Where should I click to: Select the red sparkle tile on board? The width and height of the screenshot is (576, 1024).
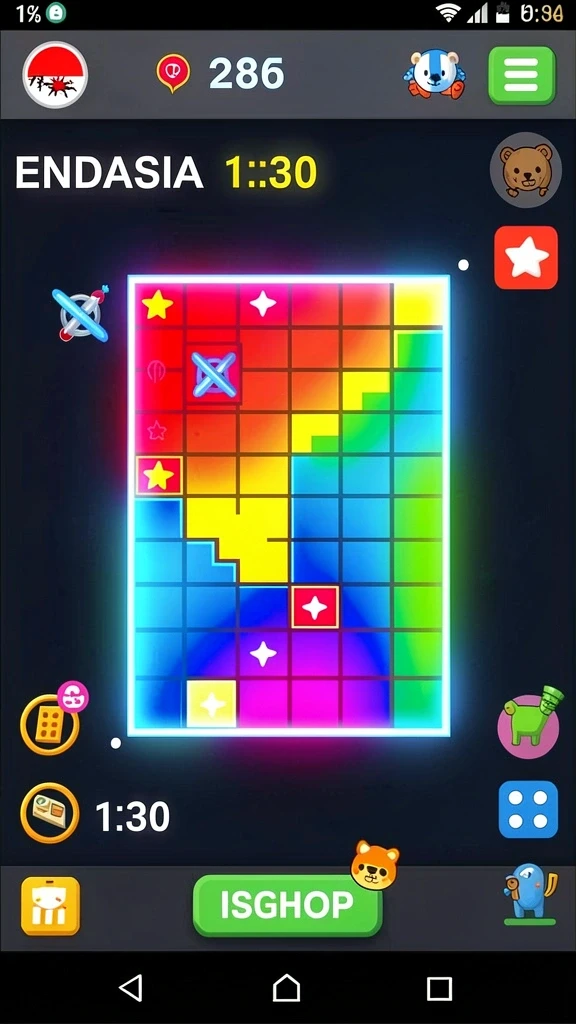coord(315,607)
